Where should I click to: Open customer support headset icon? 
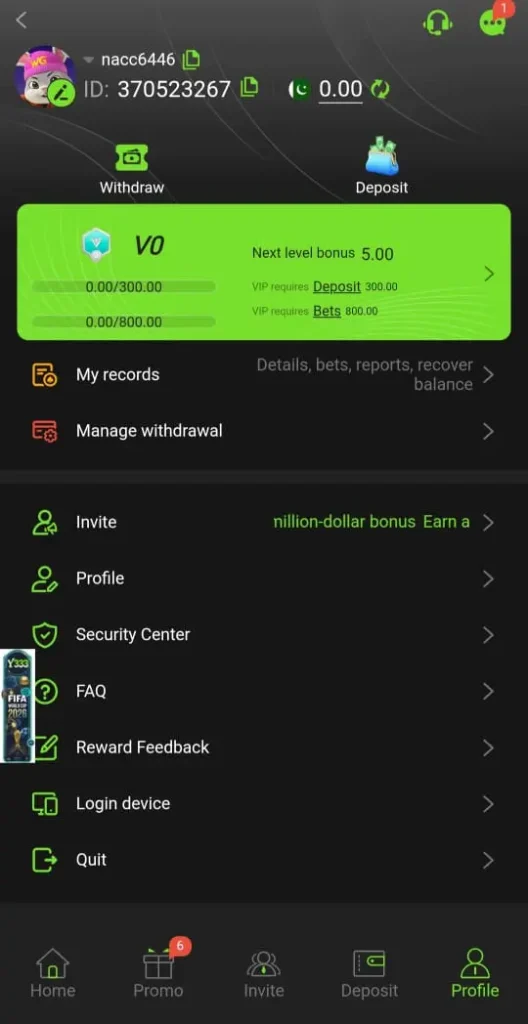tap(437, 22)
